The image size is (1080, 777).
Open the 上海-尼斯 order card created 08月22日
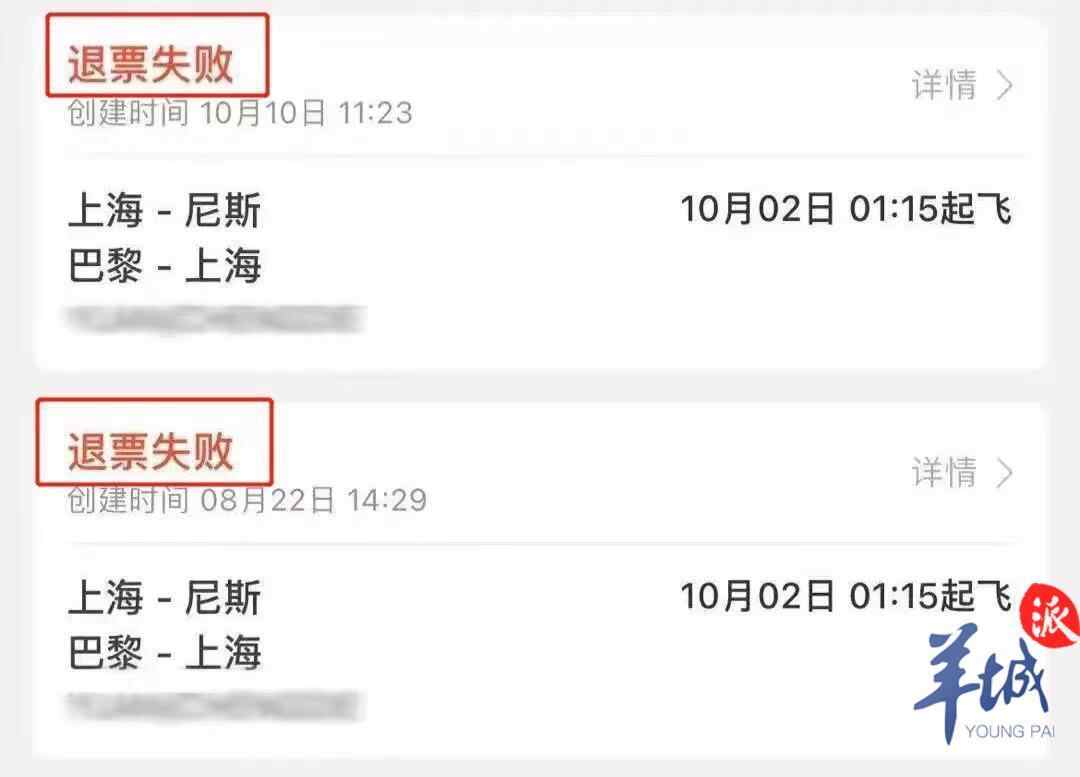coord(540,625)
